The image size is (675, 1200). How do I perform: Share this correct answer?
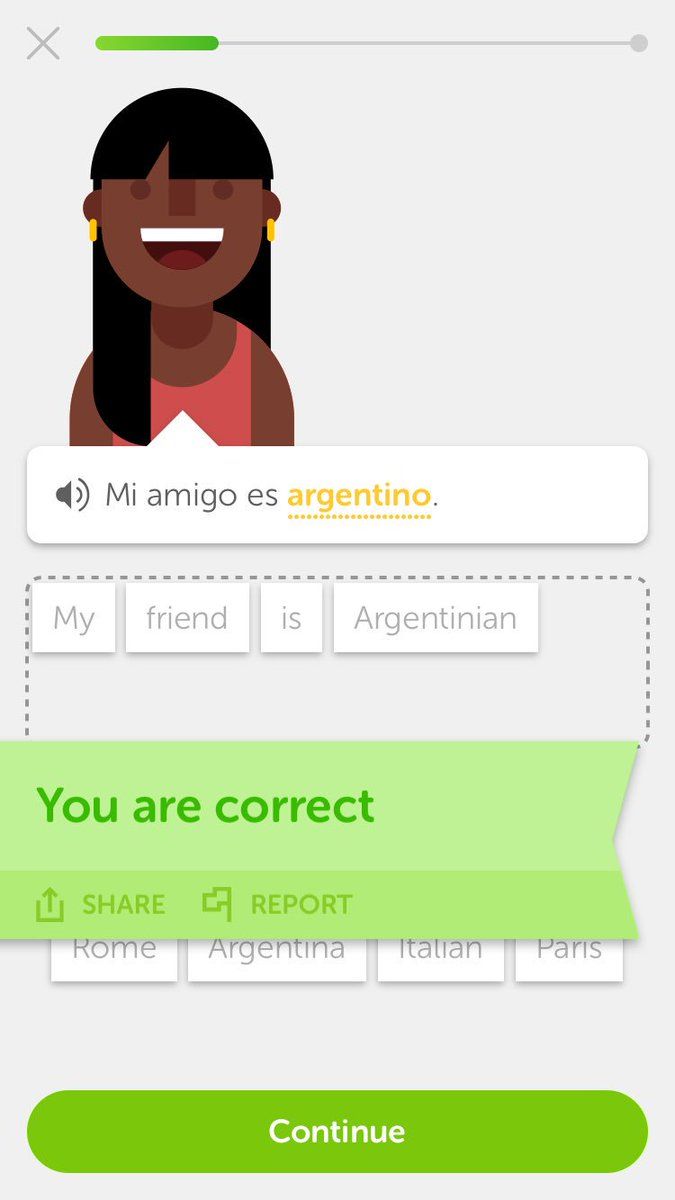100,905
